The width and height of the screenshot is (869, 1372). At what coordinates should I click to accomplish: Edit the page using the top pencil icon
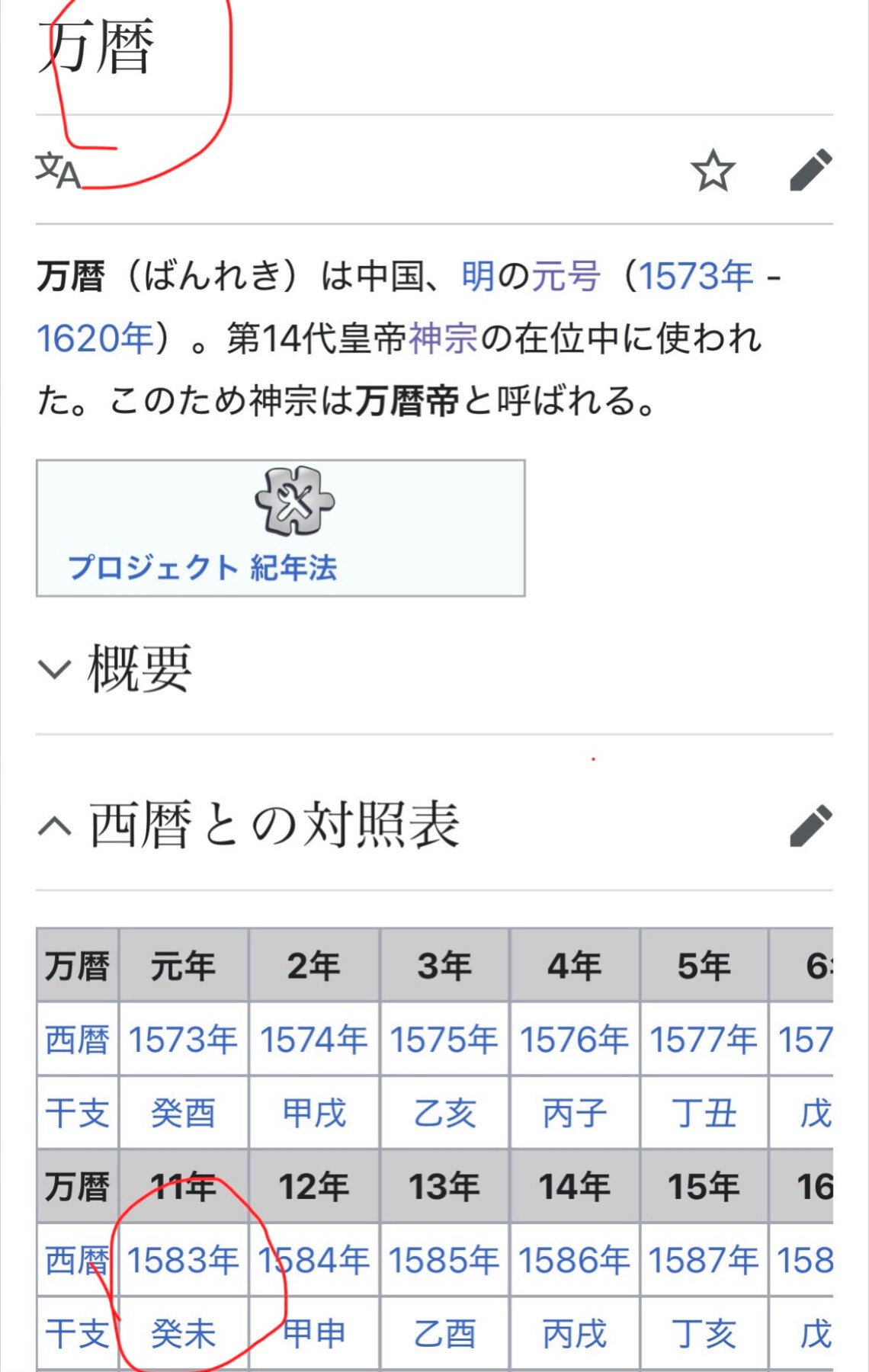coord(810,170)
